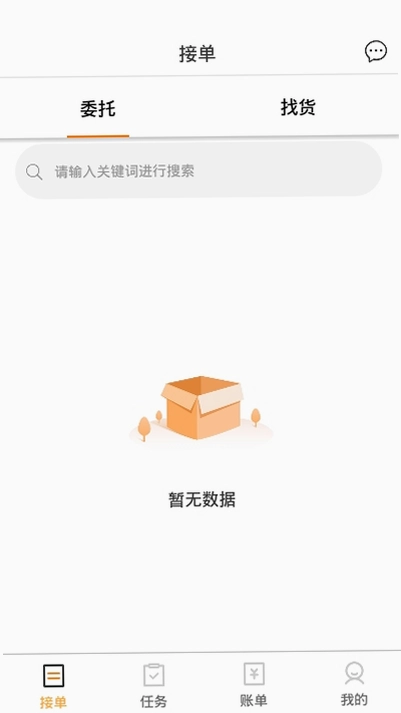Open the 我的 profile tab

354,683
